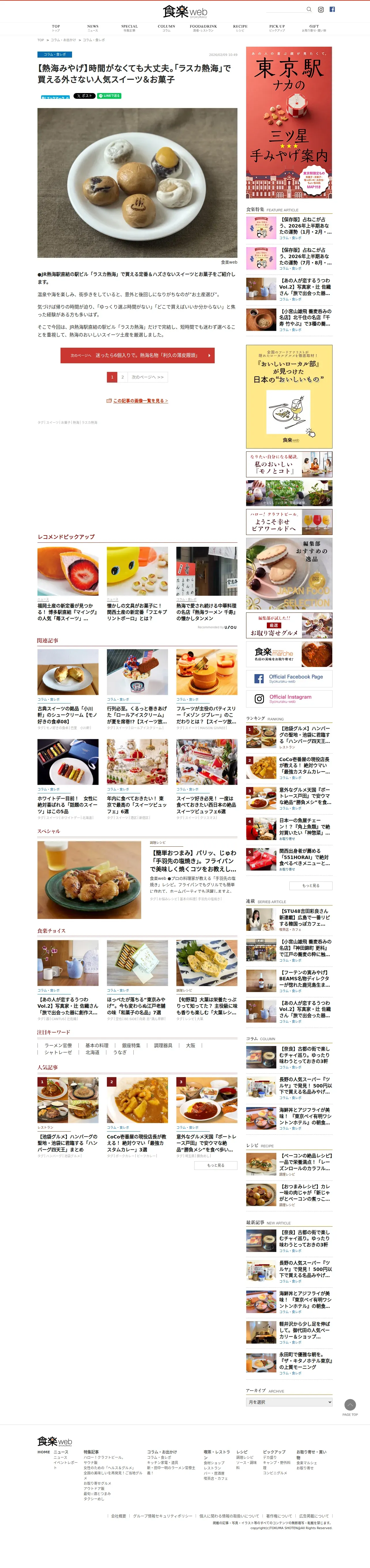
Task: Open the search icon in header
Action: click(309, 9)
